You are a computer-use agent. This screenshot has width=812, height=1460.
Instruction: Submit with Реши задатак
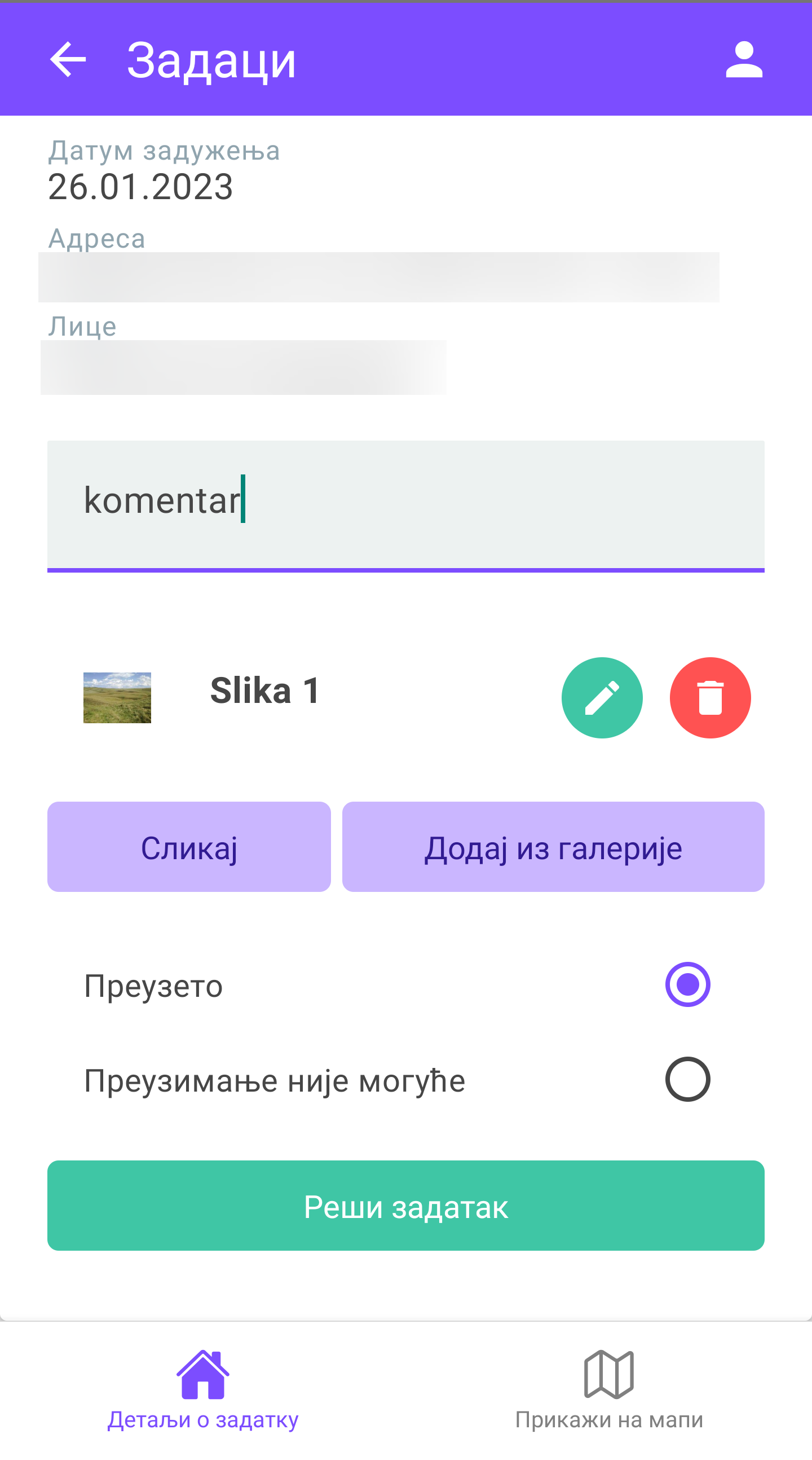405,1206
